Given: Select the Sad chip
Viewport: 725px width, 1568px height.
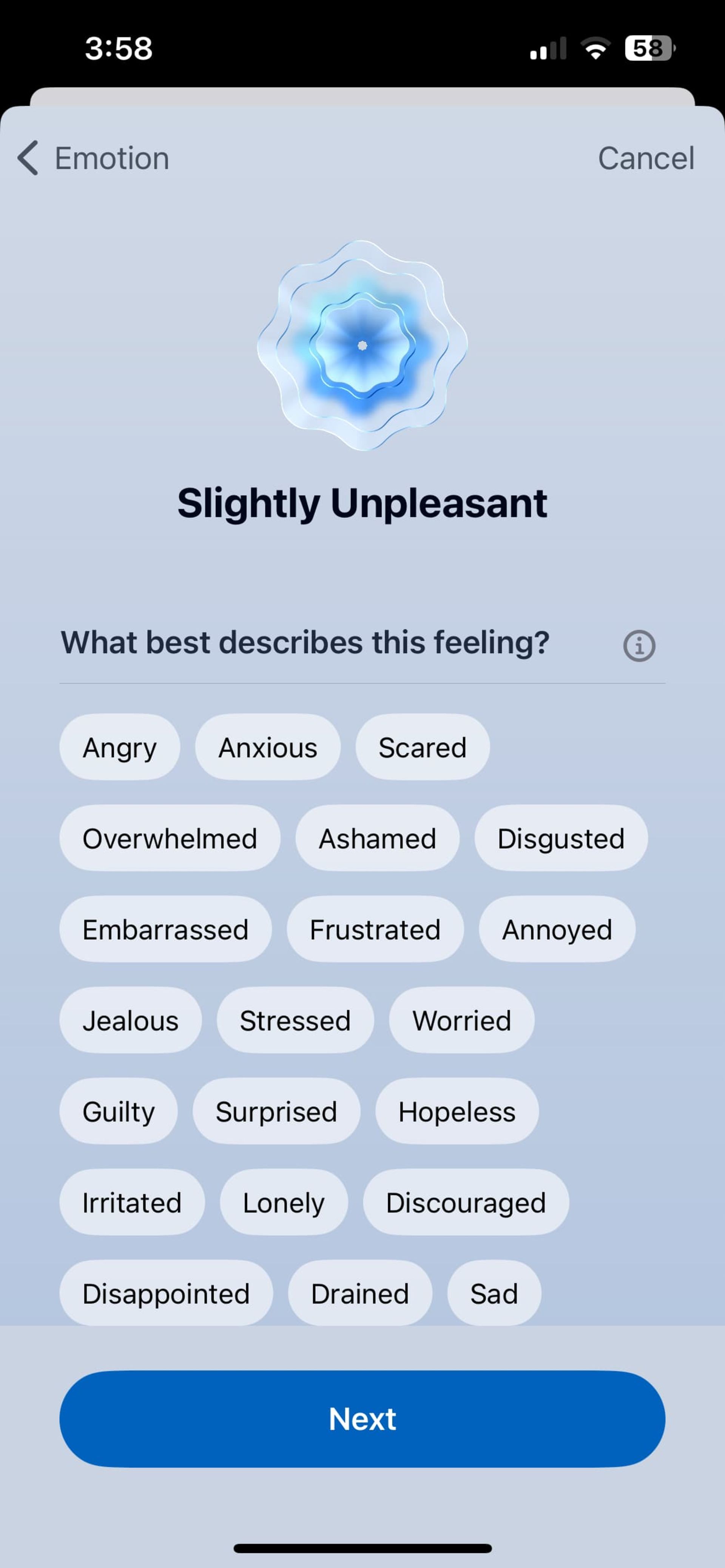Looking at the screenshot, I should [494, 1293].
